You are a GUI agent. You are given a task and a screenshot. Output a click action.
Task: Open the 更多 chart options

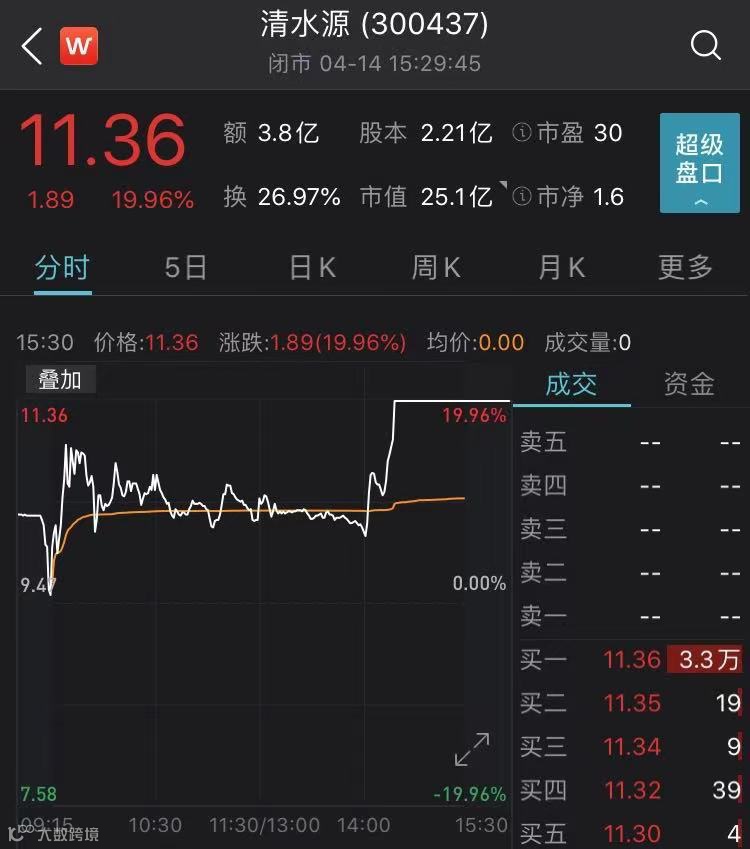[x=685, y=268]
